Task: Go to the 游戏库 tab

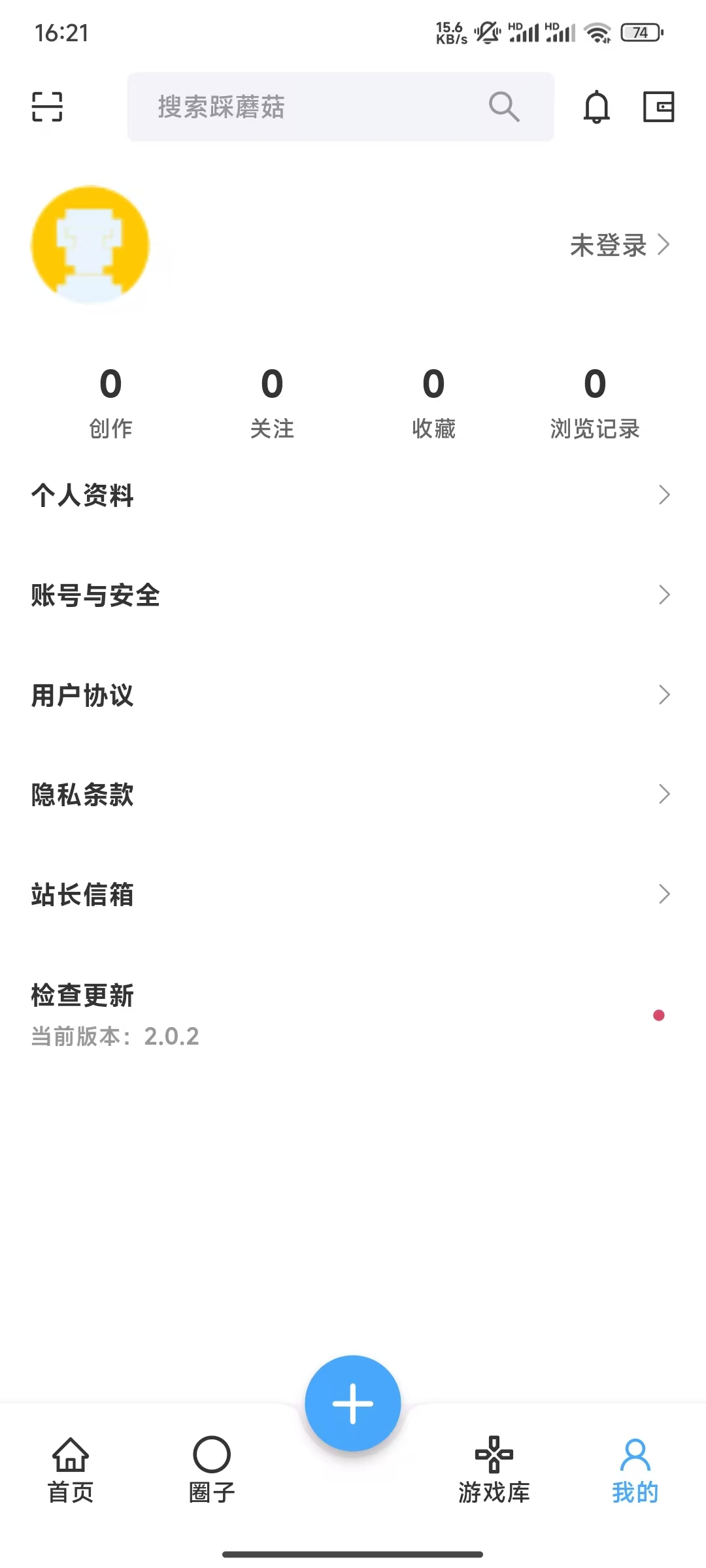Action: click(x=494, y=1471)
